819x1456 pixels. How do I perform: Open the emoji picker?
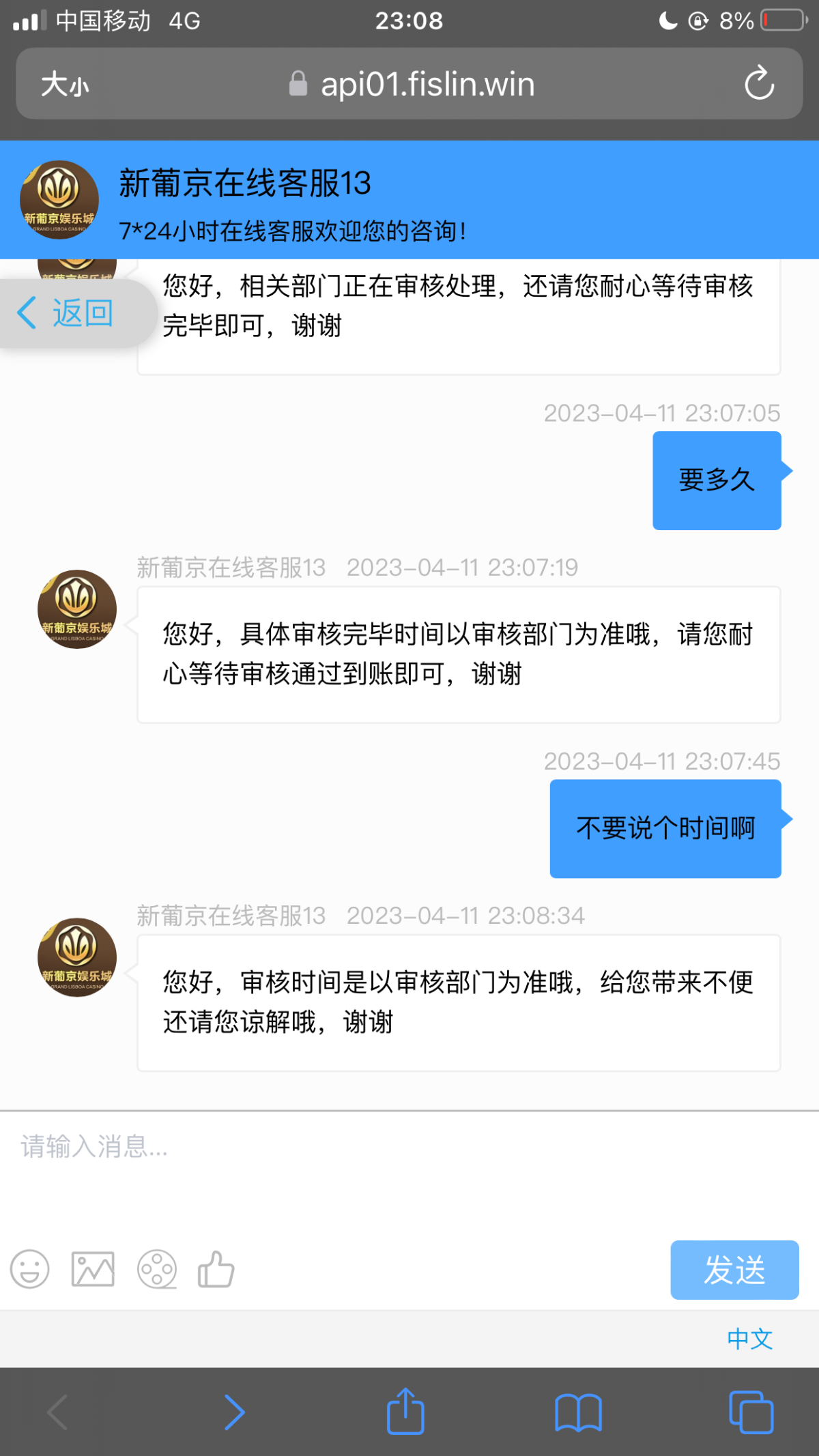[x=29, y=1269]
